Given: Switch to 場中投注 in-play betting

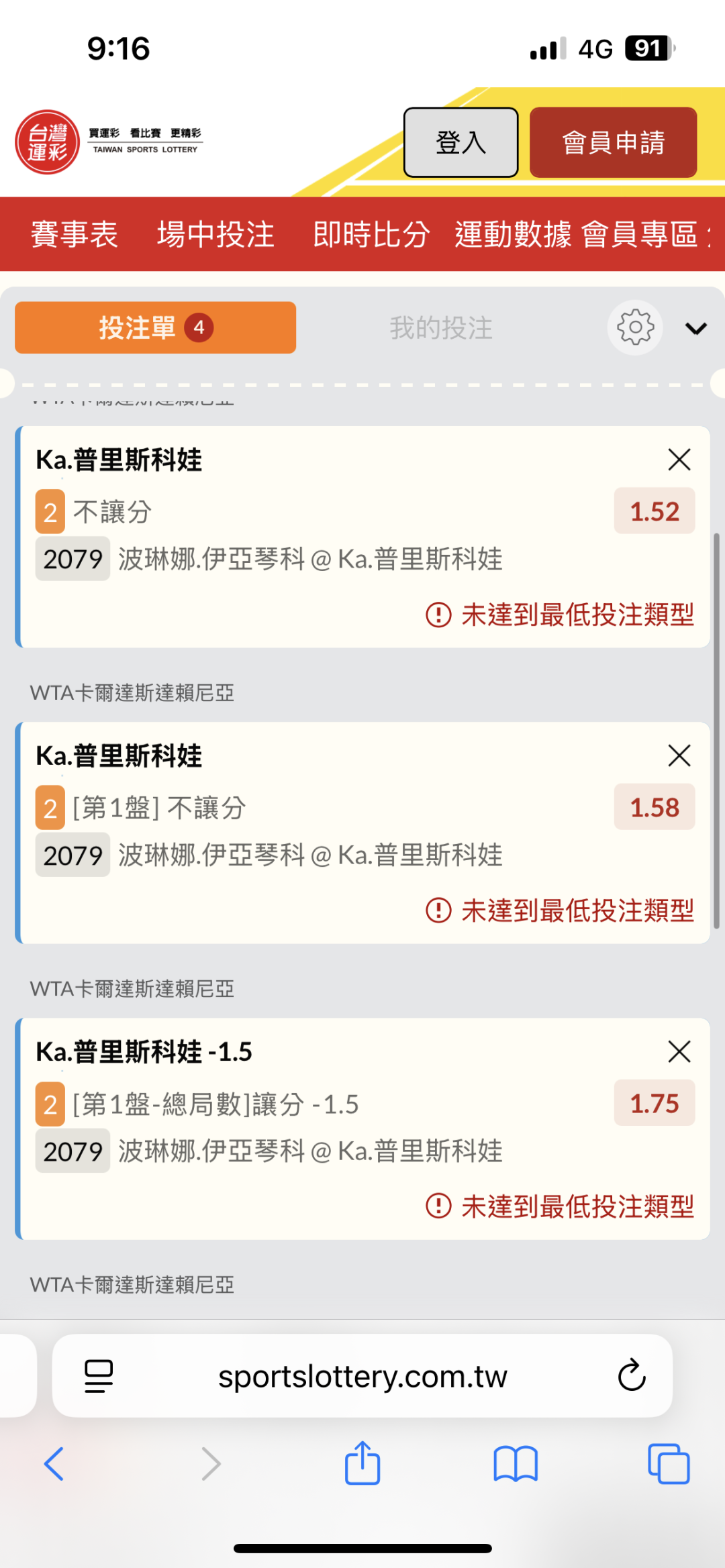Looking at the screenshot, I should 215,234.
